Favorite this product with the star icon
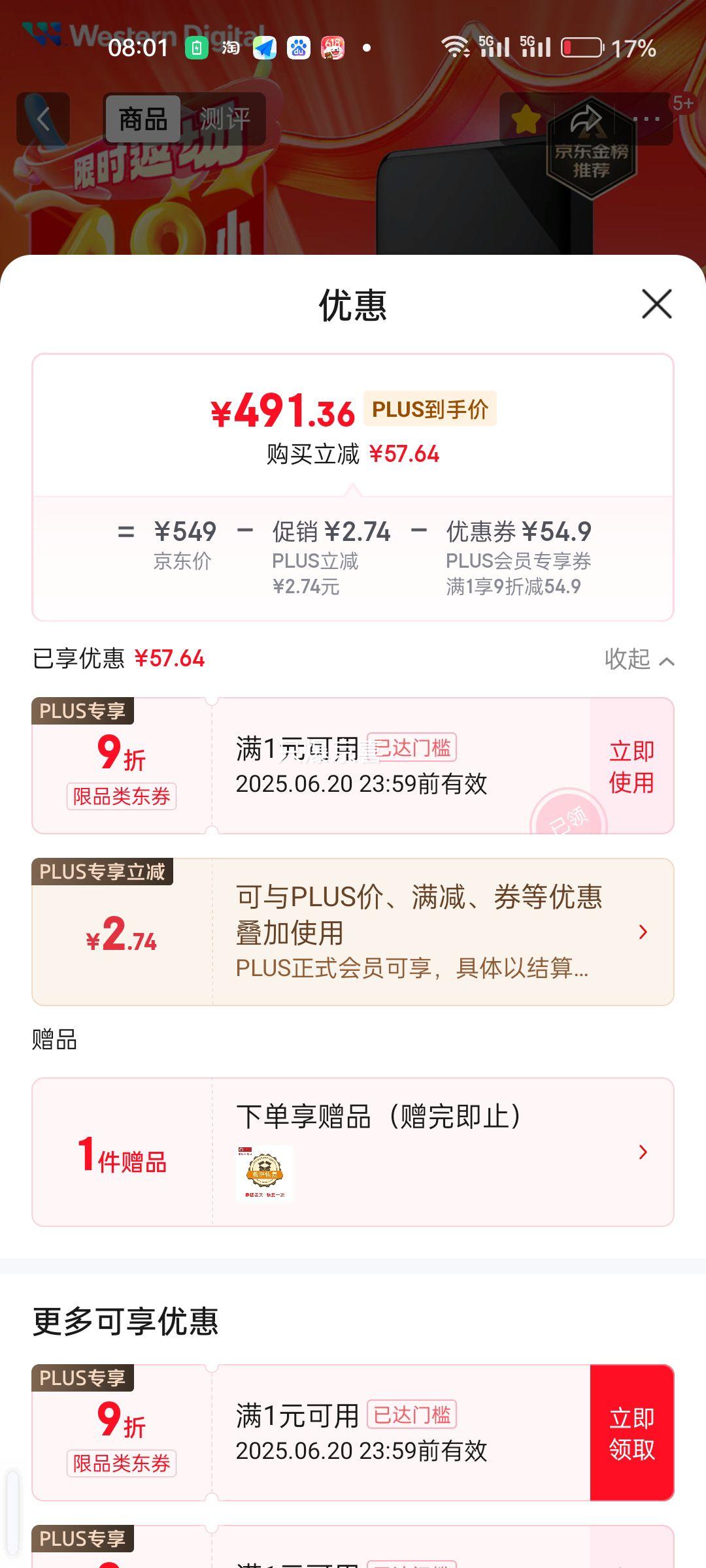This screenshot has width=706, height=1568. 526,119
